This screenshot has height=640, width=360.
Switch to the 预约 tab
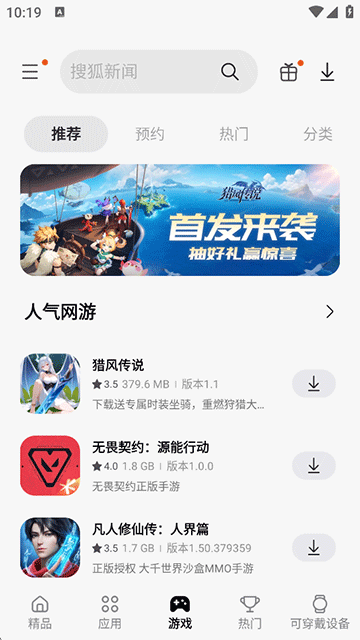pos(150,134)
